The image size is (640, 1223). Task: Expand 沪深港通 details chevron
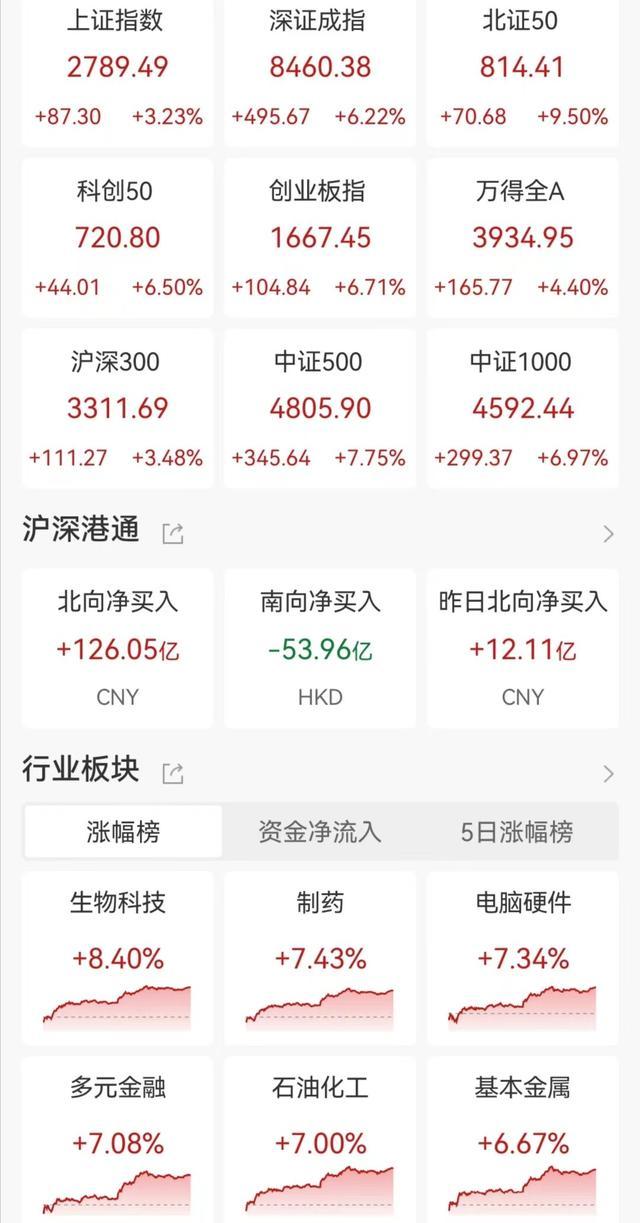[x=608, y=534]
